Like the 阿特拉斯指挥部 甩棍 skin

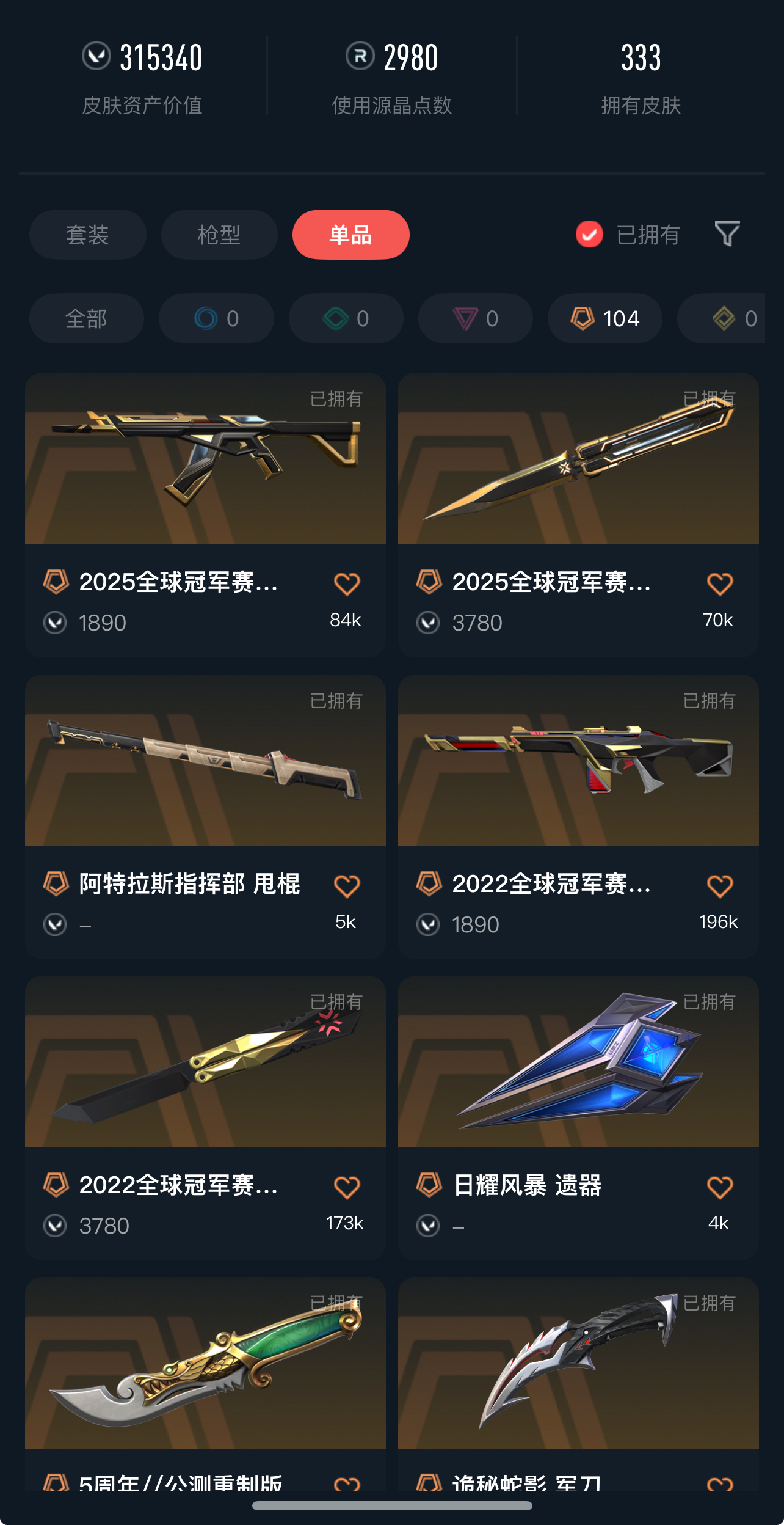[347, 886]
